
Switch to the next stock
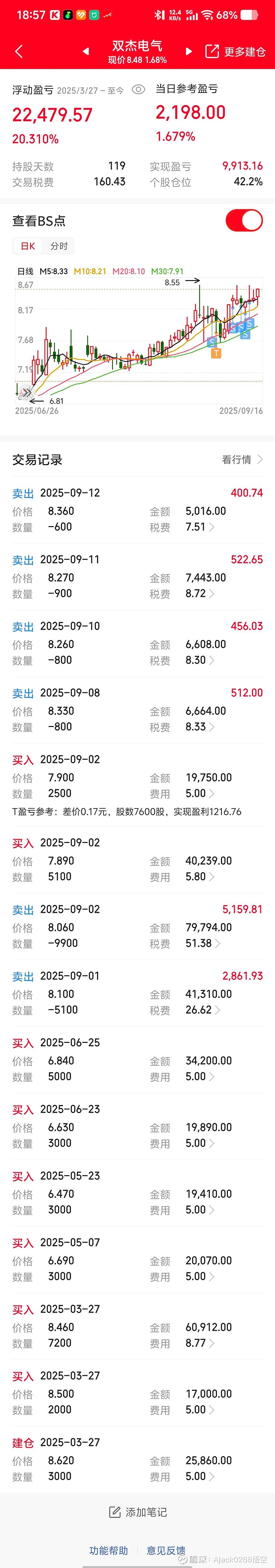point(189,52)
